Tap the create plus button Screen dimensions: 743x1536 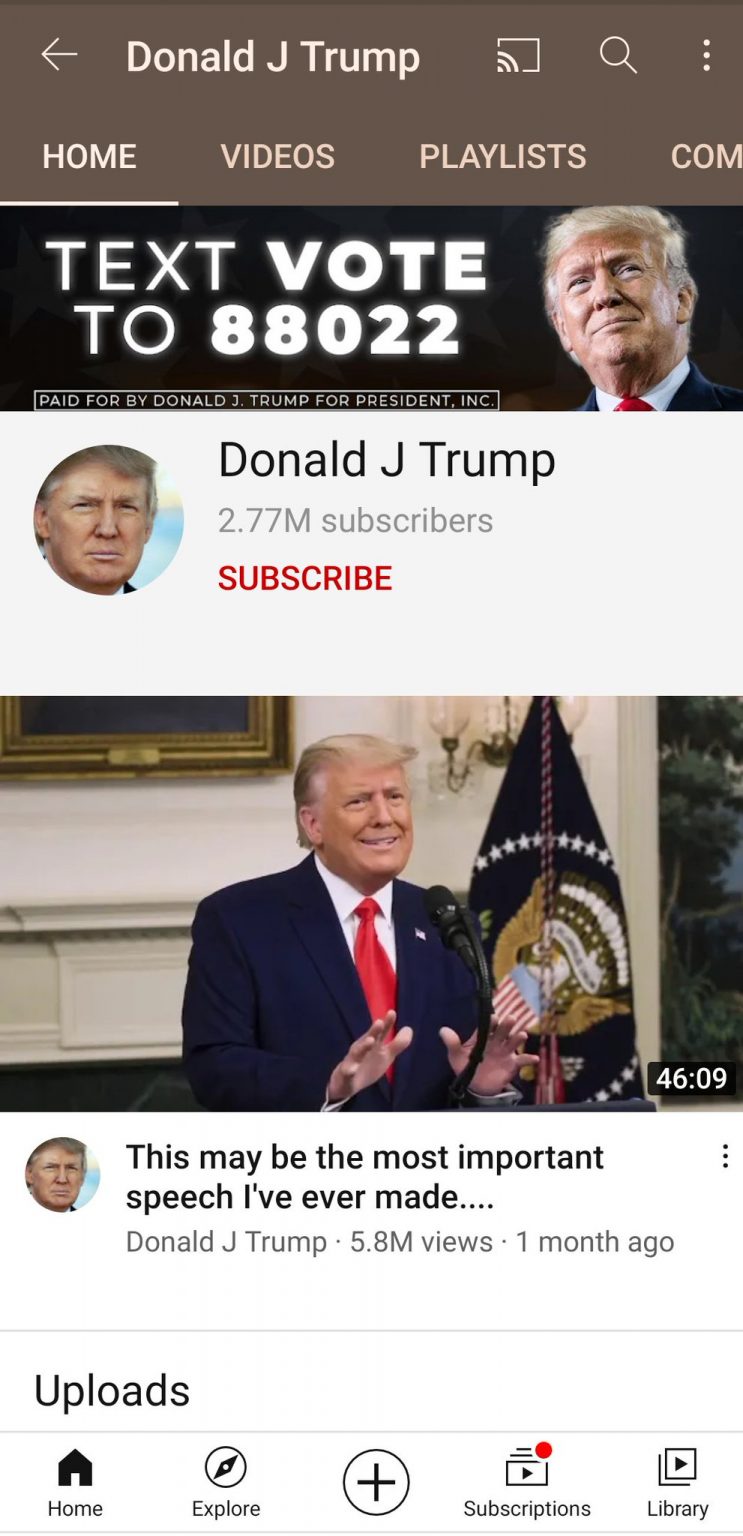tap(376, 1482)
